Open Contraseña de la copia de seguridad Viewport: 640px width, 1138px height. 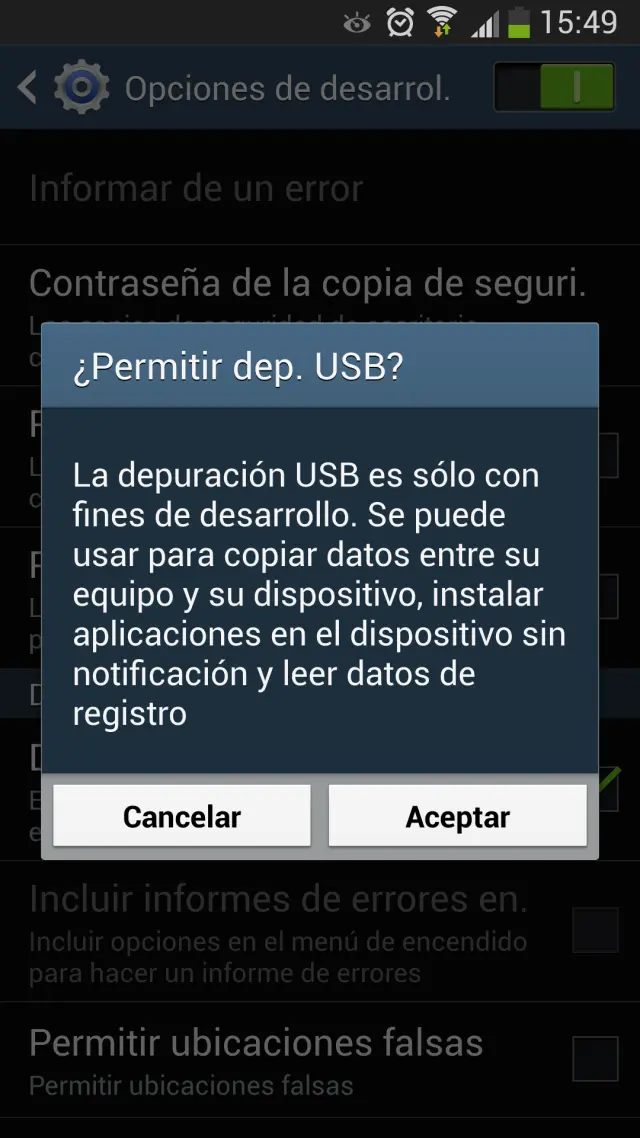pyautogui.click(x=307, y=285)
